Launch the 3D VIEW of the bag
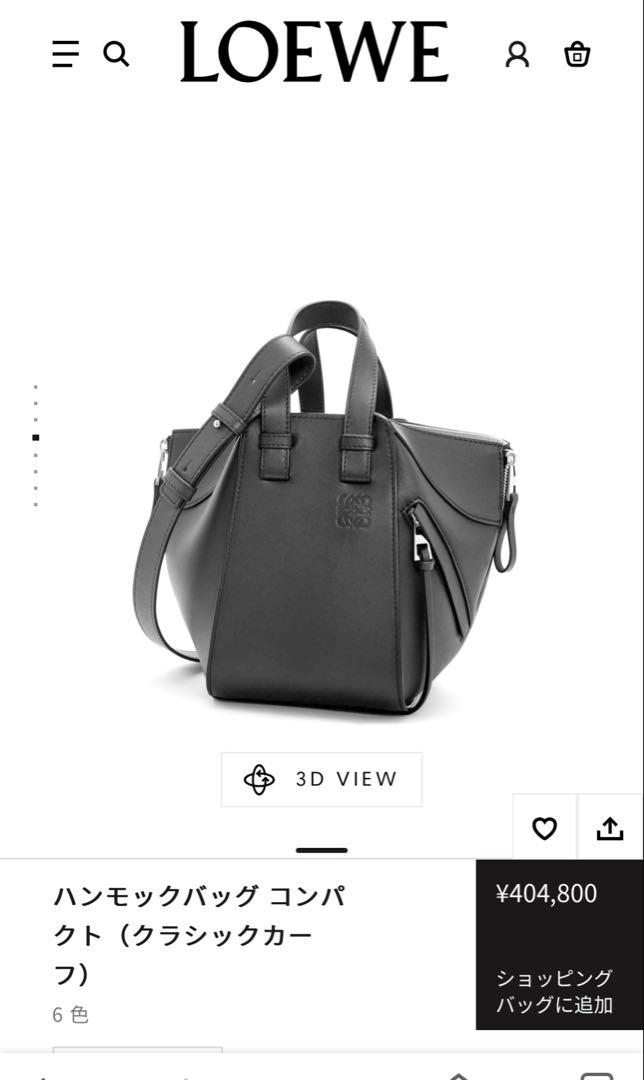 pos(322,779)
